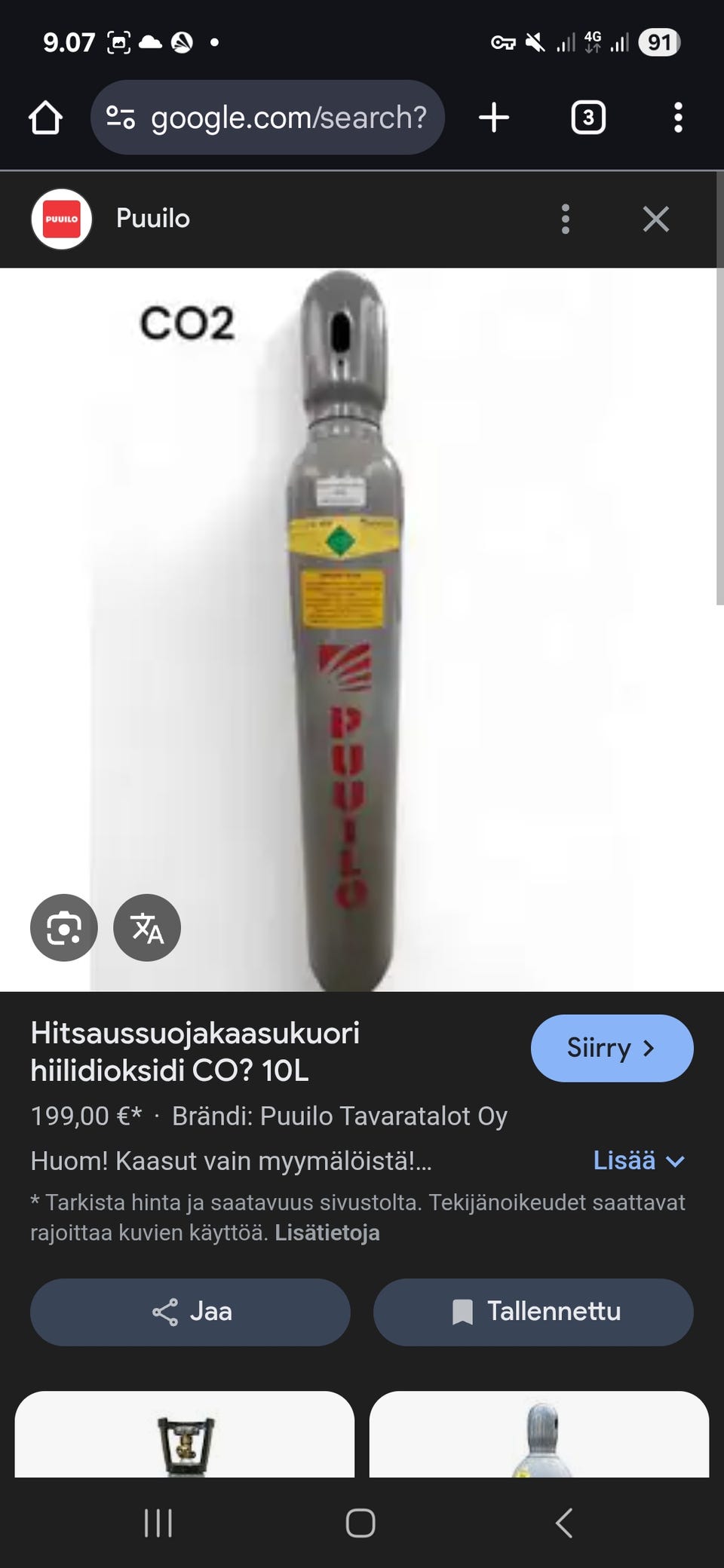The height and width of the screenshot is (1568, 724).
Task: Toggle Tallennettu to unsave the product
Action: (x=533, y=1312)
